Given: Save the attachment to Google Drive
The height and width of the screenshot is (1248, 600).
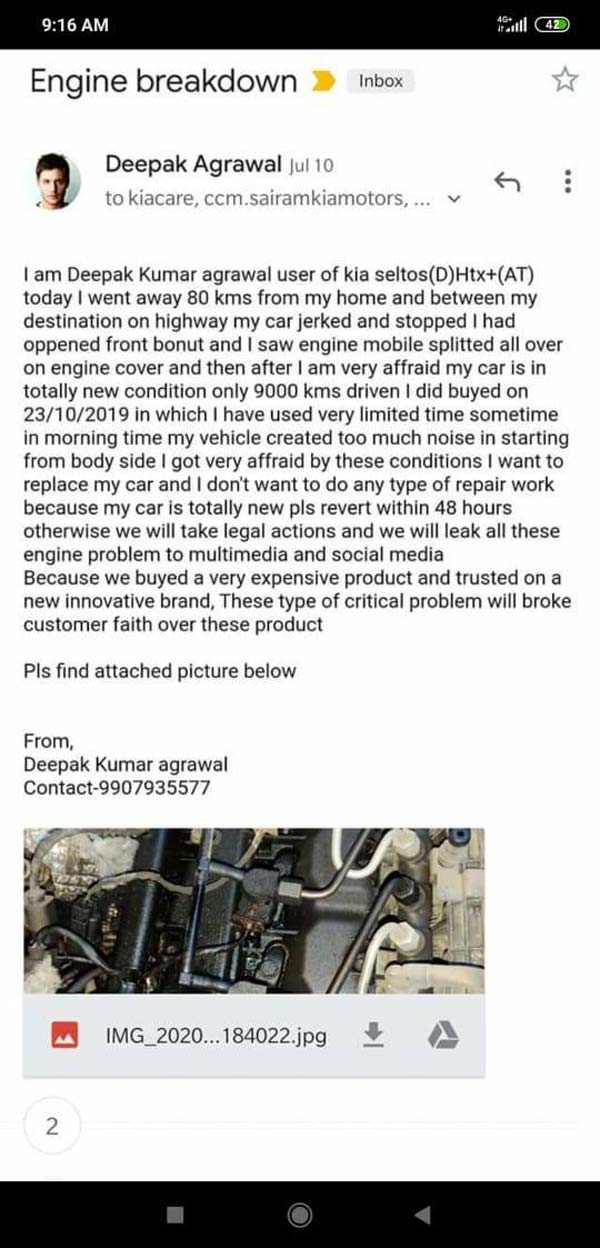Looking at the screenshot, I should coord(443,1035).
